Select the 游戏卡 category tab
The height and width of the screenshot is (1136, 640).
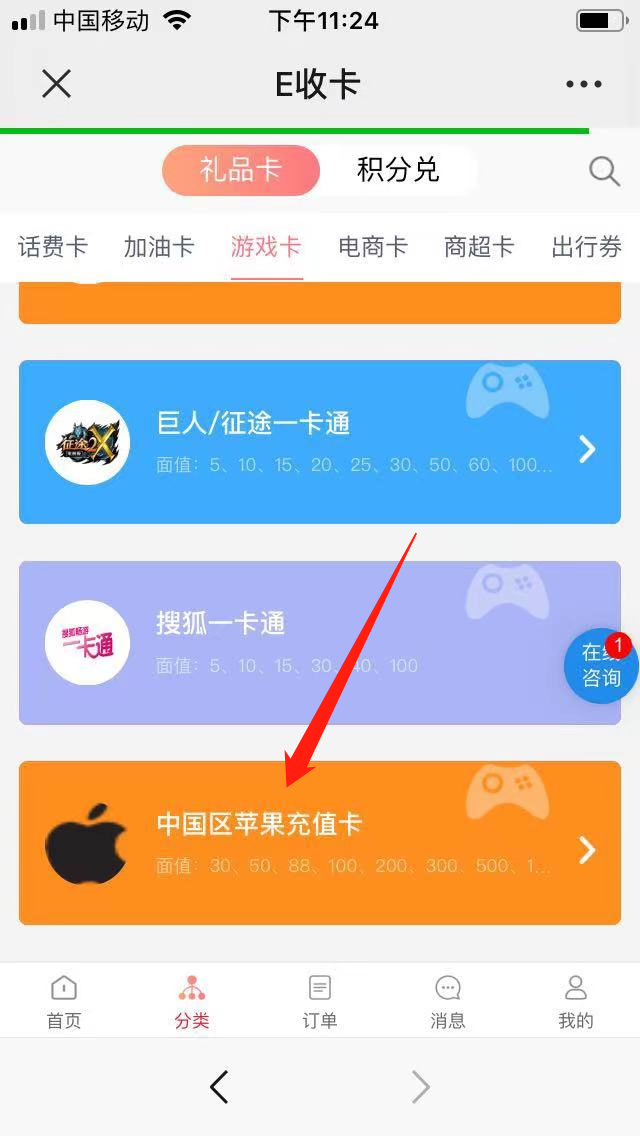click(266, 247)
